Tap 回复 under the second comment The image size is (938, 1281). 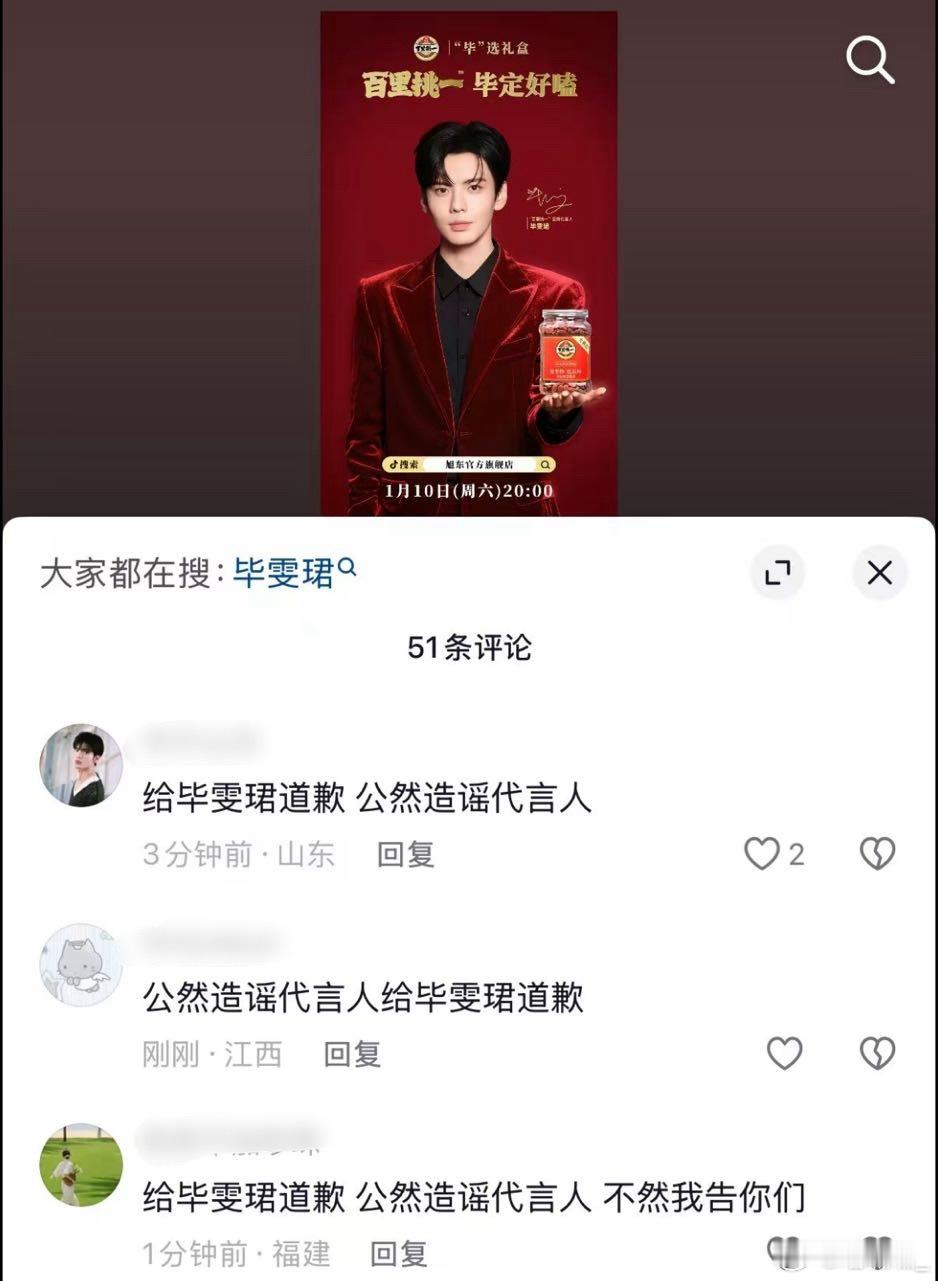(x=350, y=1055)
